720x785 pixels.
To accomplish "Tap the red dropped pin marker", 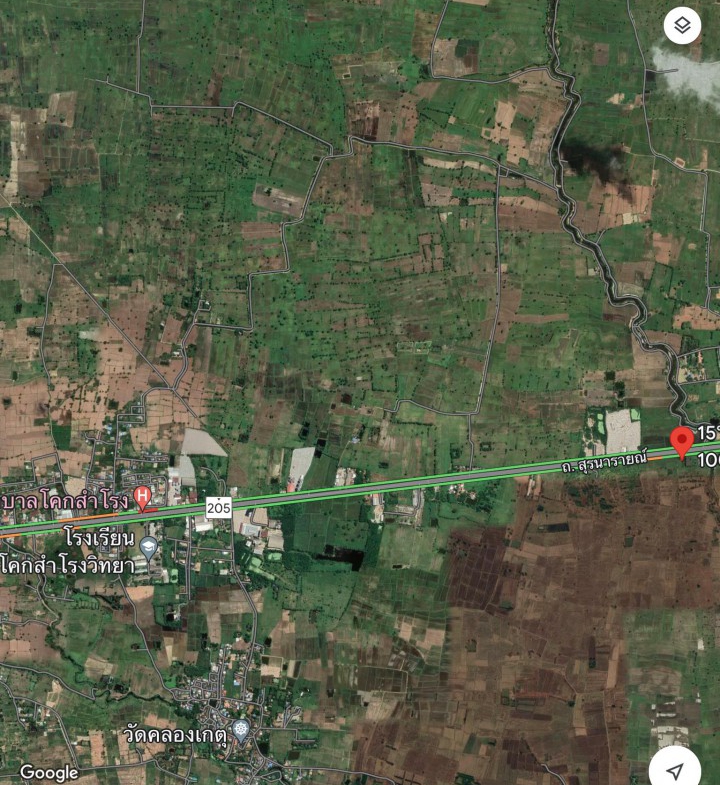I will [x=682, y=441].
